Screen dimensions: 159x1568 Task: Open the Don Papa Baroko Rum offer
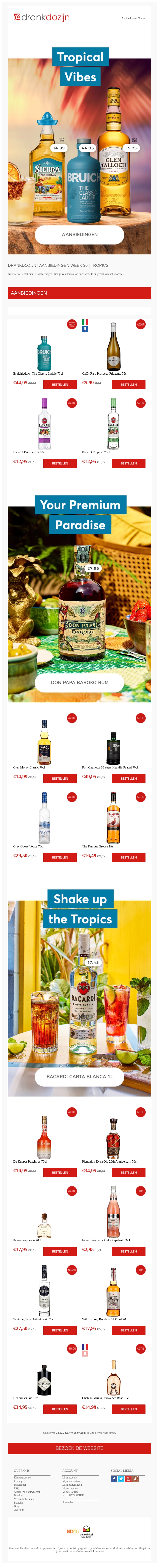[x=79, y=682]
